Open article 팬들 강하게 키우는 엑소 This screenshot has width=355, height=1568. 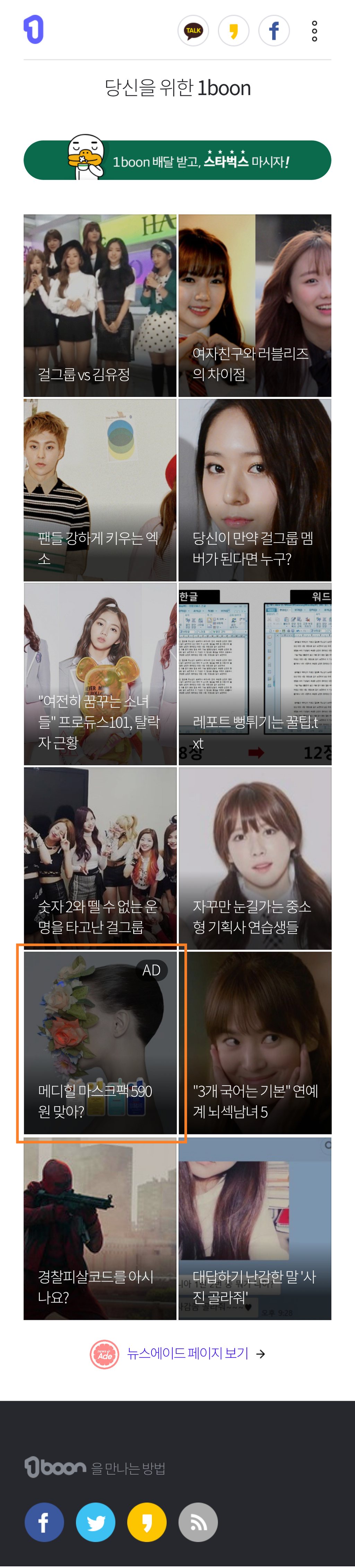click(x=100, y=490)
